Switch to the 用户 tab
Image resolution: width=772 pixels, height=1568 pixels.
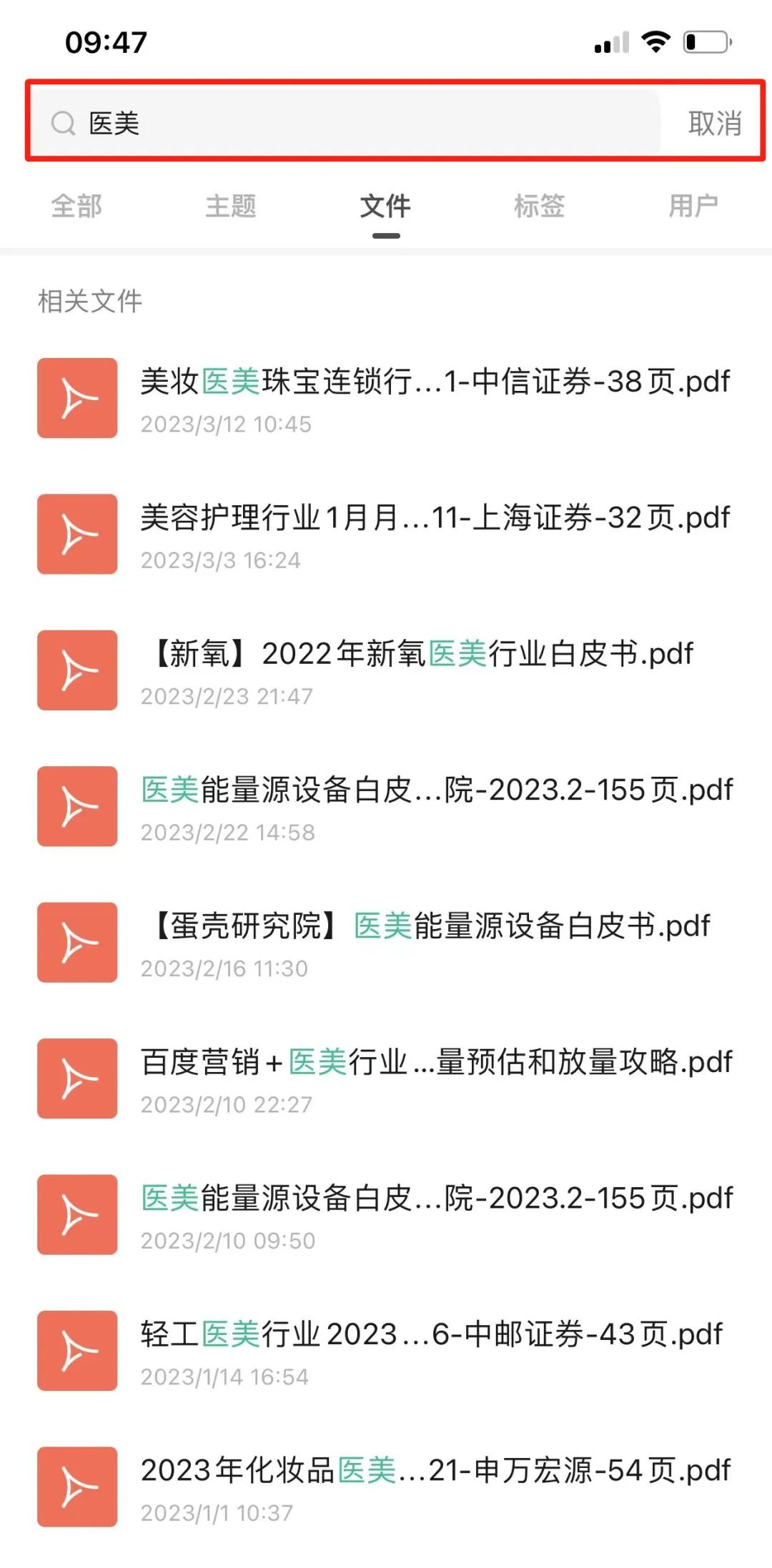click(x=693, y=207)
